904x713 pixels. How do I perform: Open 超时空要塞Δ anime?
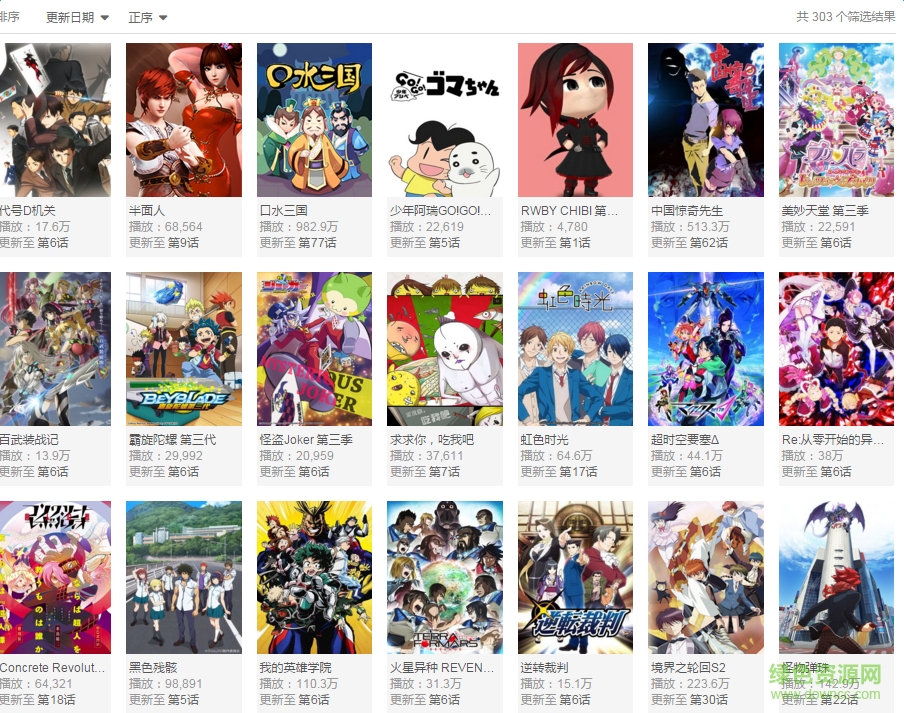(x=706, y=349)
